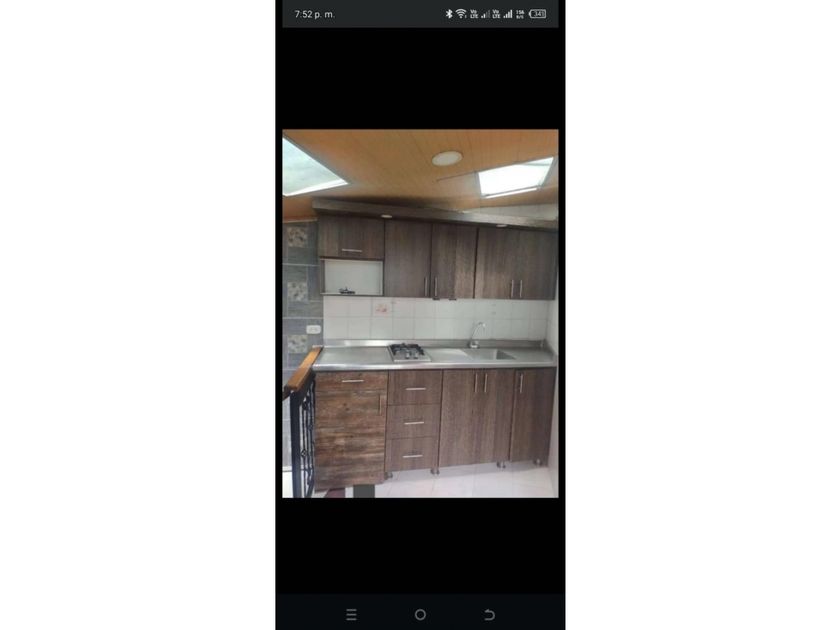Open the recent apps menu
Screen dimensions: 840x630
[351, 614]
